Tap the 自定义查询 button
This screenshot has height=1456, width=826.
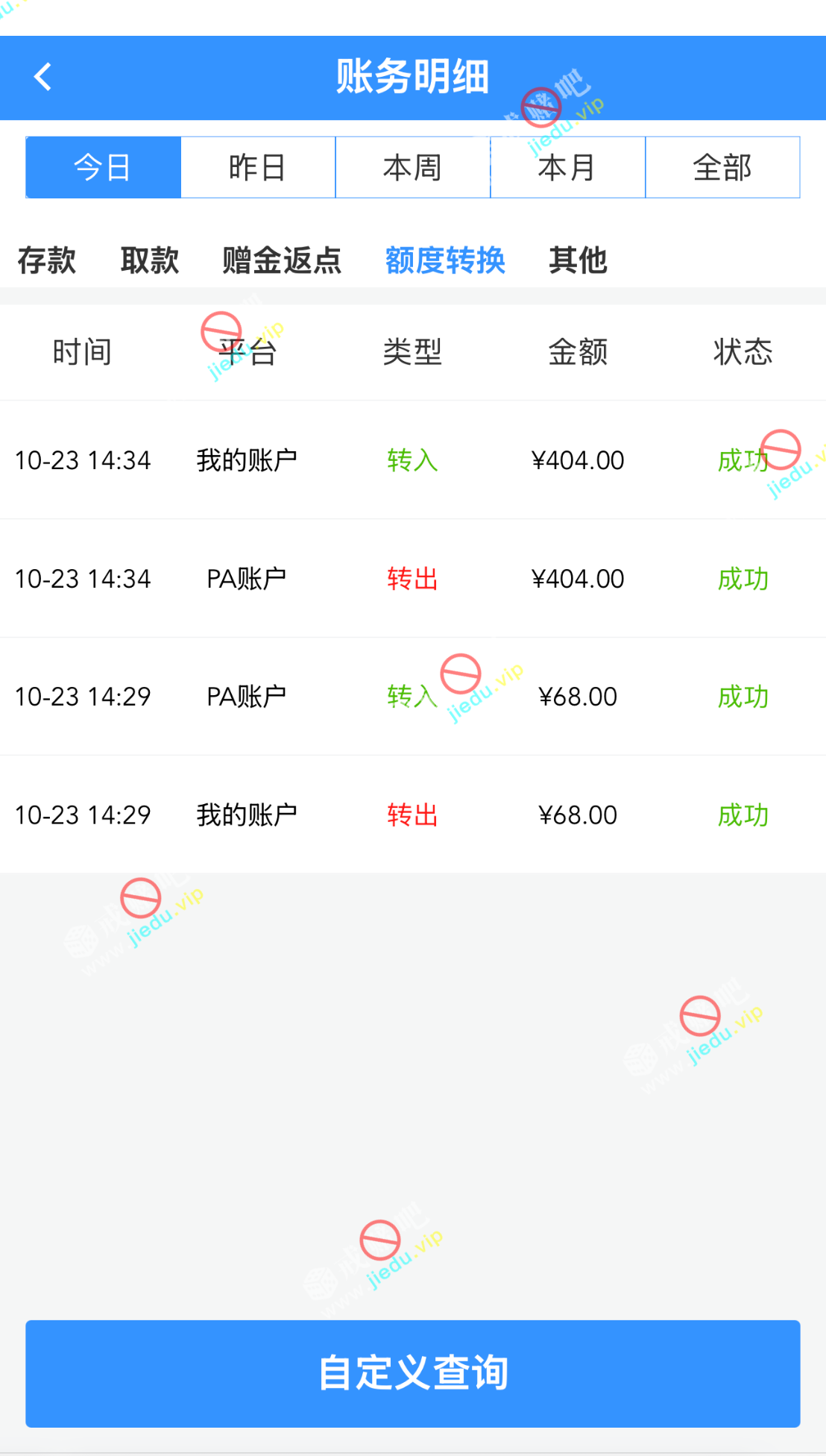[x=413, y=1373]
